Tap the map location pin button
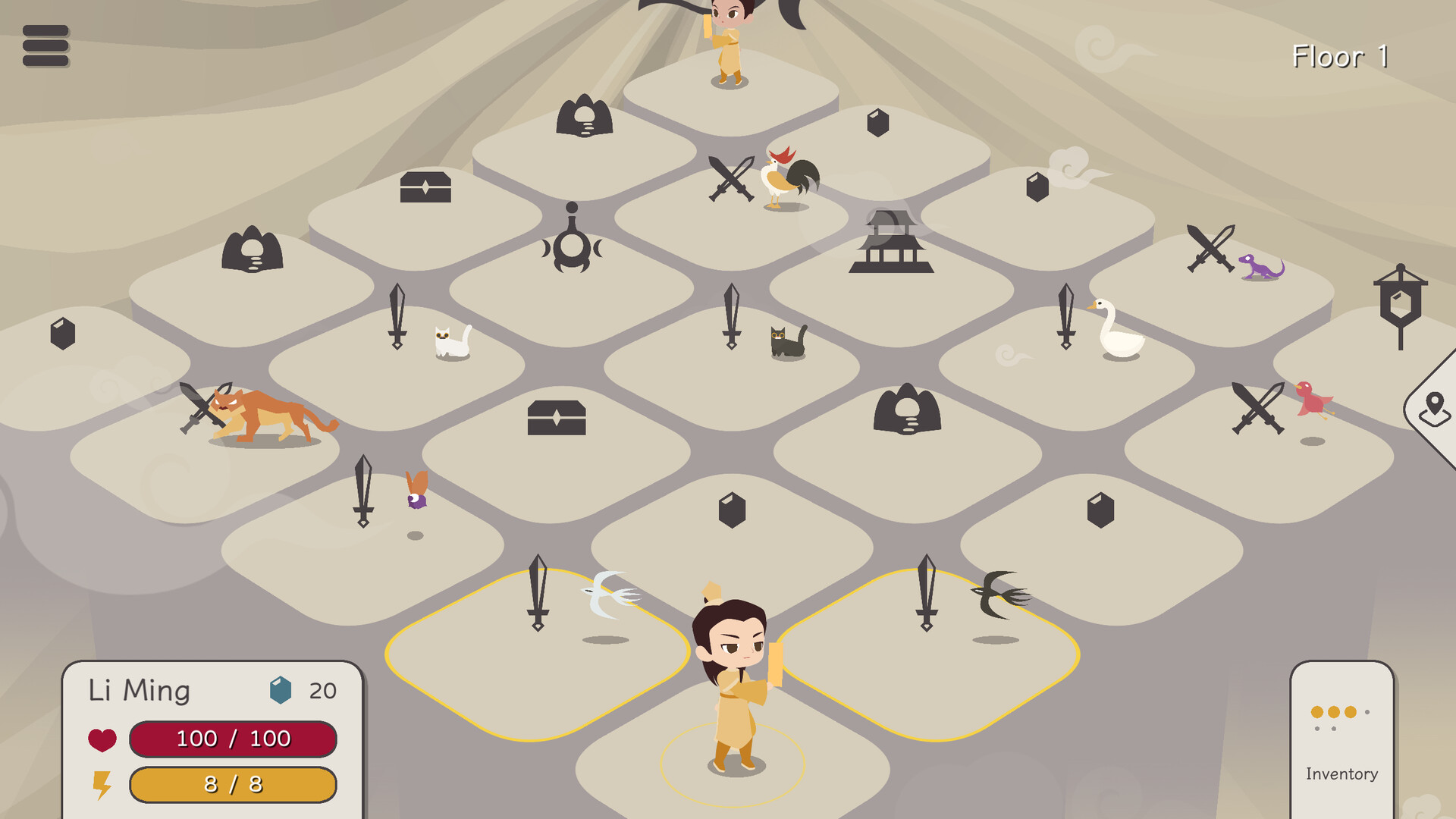1456x819 pixels. 1434,409
